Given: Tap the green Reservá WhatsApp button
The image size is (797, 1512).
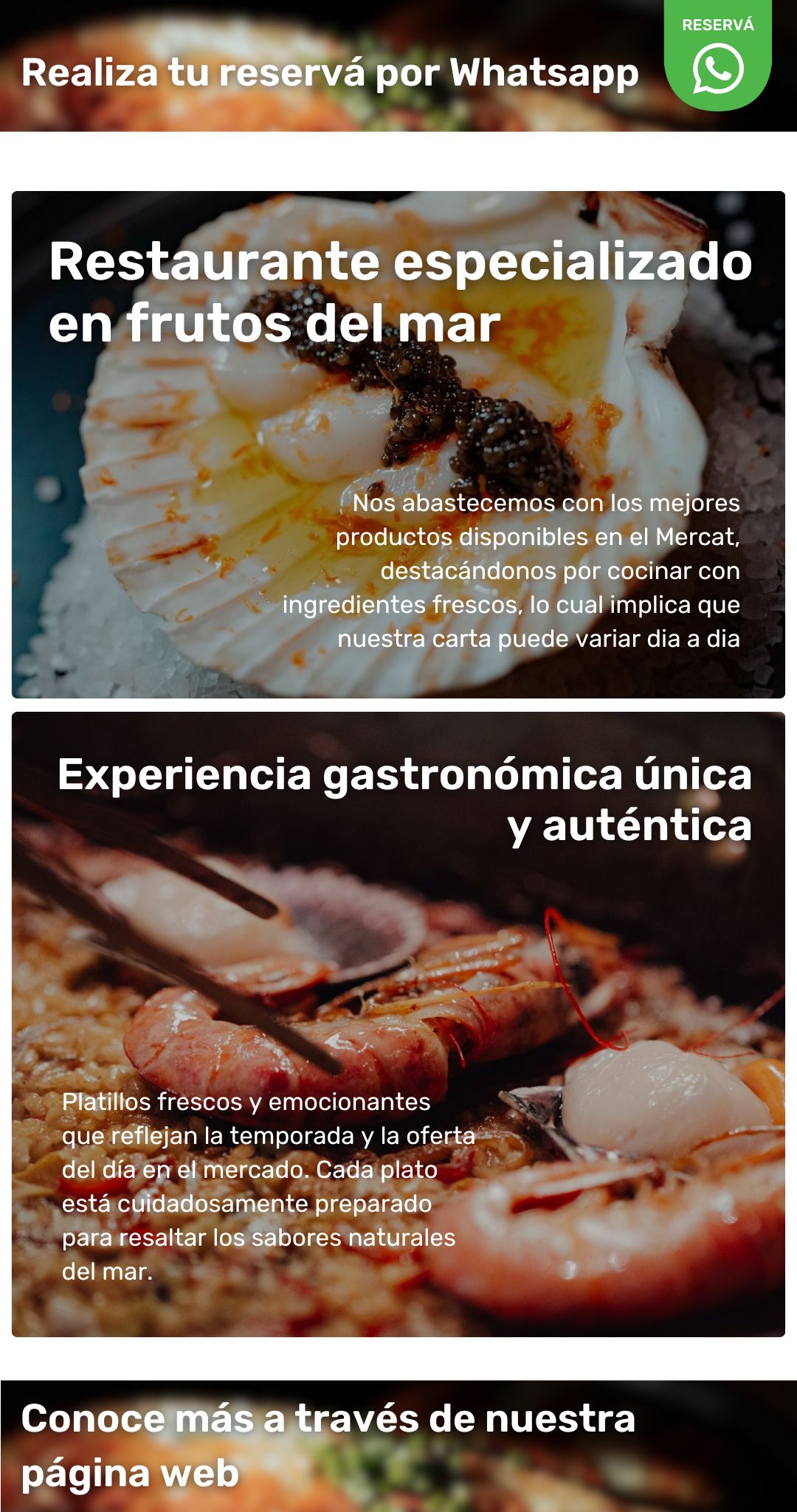Looking at the screenshot, I should coord(717,58).
